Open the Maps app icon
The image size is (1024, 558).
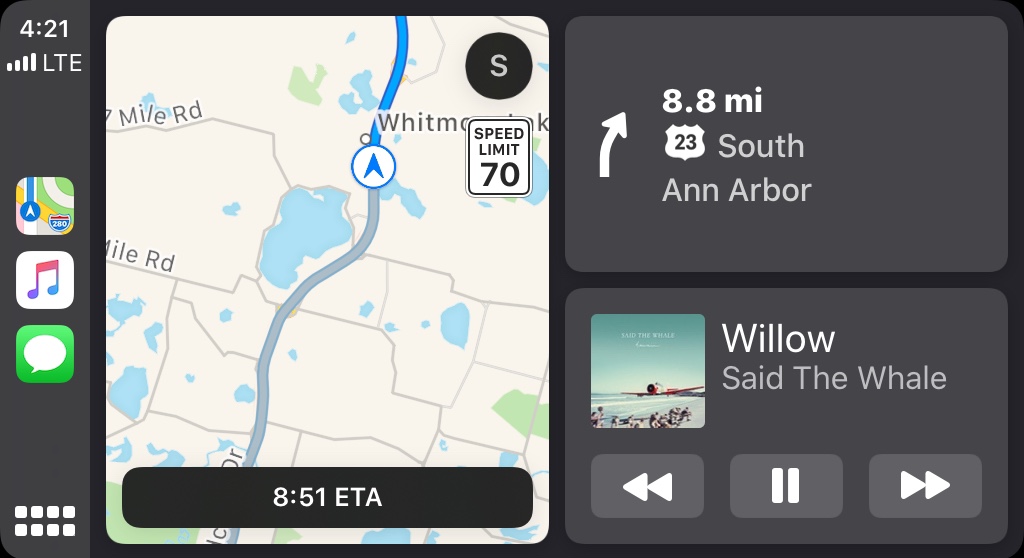pyautogui.click(x=45, y=206)
